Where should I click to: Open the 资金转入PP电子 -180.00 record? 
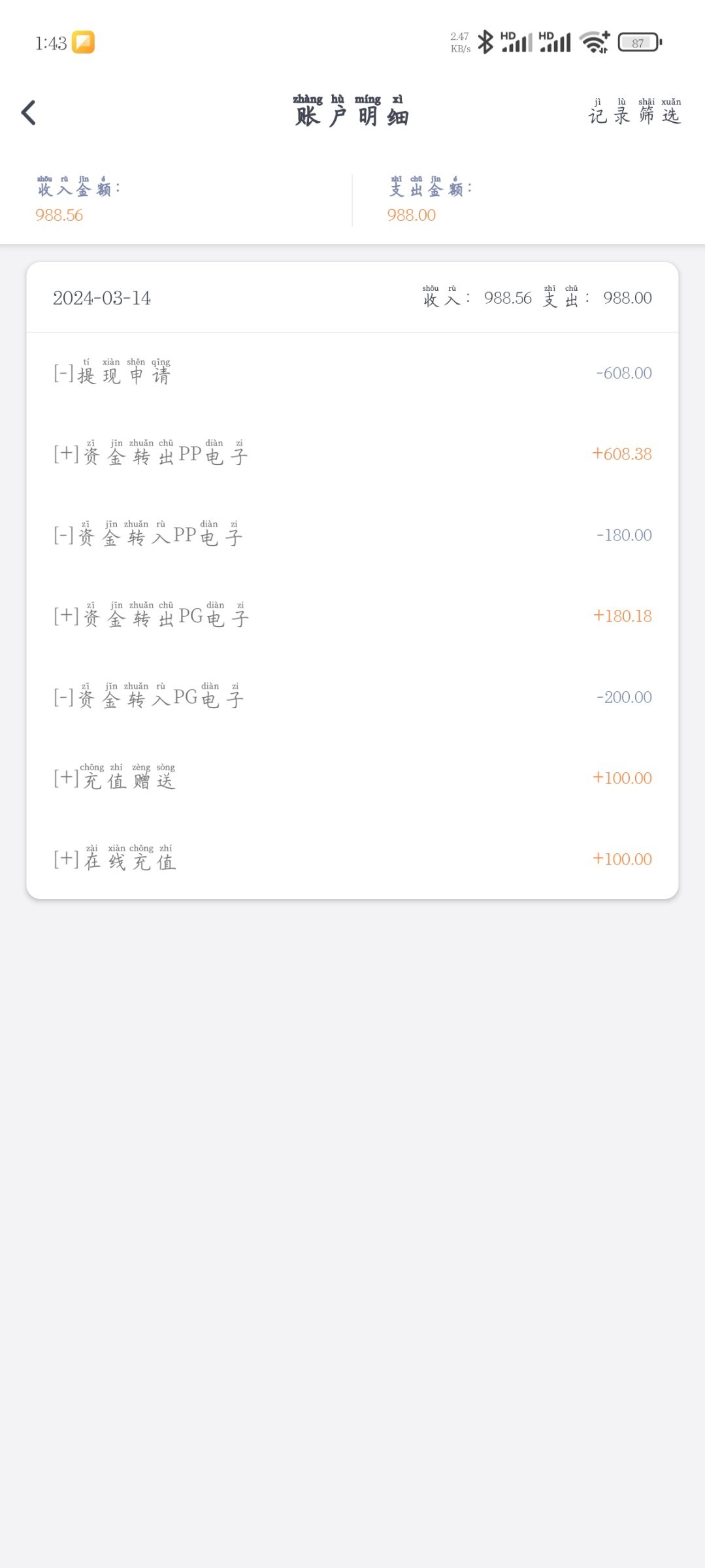pos(352,535)
